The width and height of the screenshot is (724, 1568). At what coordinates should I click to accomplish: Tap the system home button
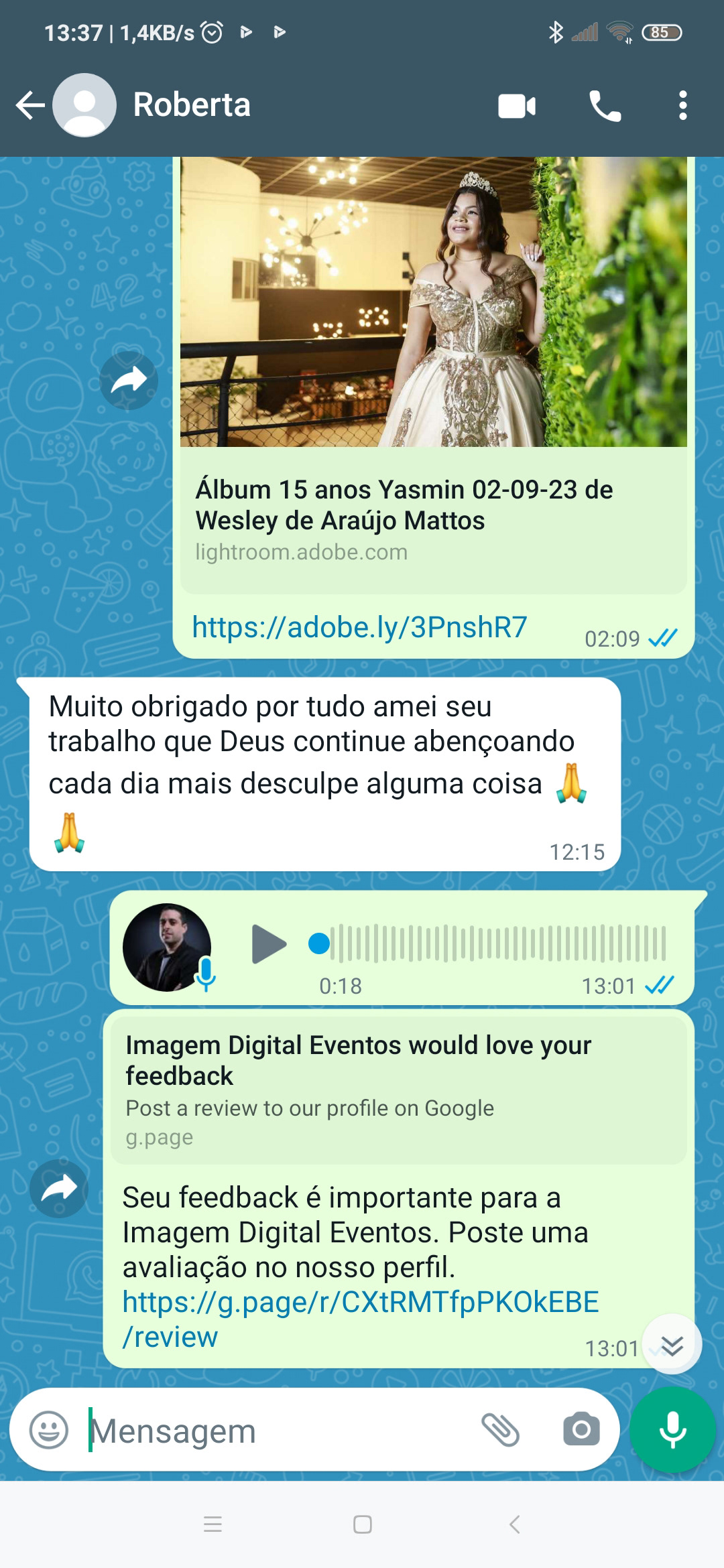363,1524
